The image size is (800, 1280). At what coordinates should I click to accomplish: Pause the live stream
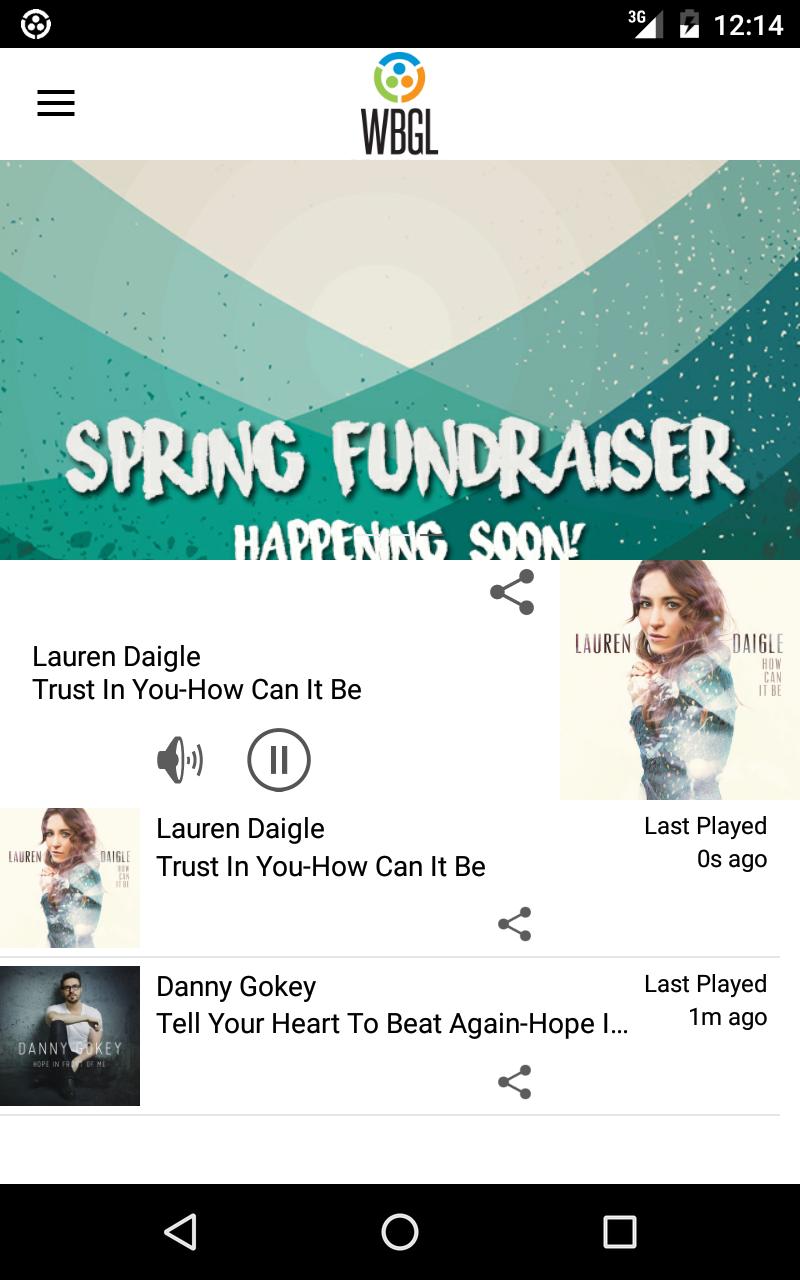tap(279, 760)
